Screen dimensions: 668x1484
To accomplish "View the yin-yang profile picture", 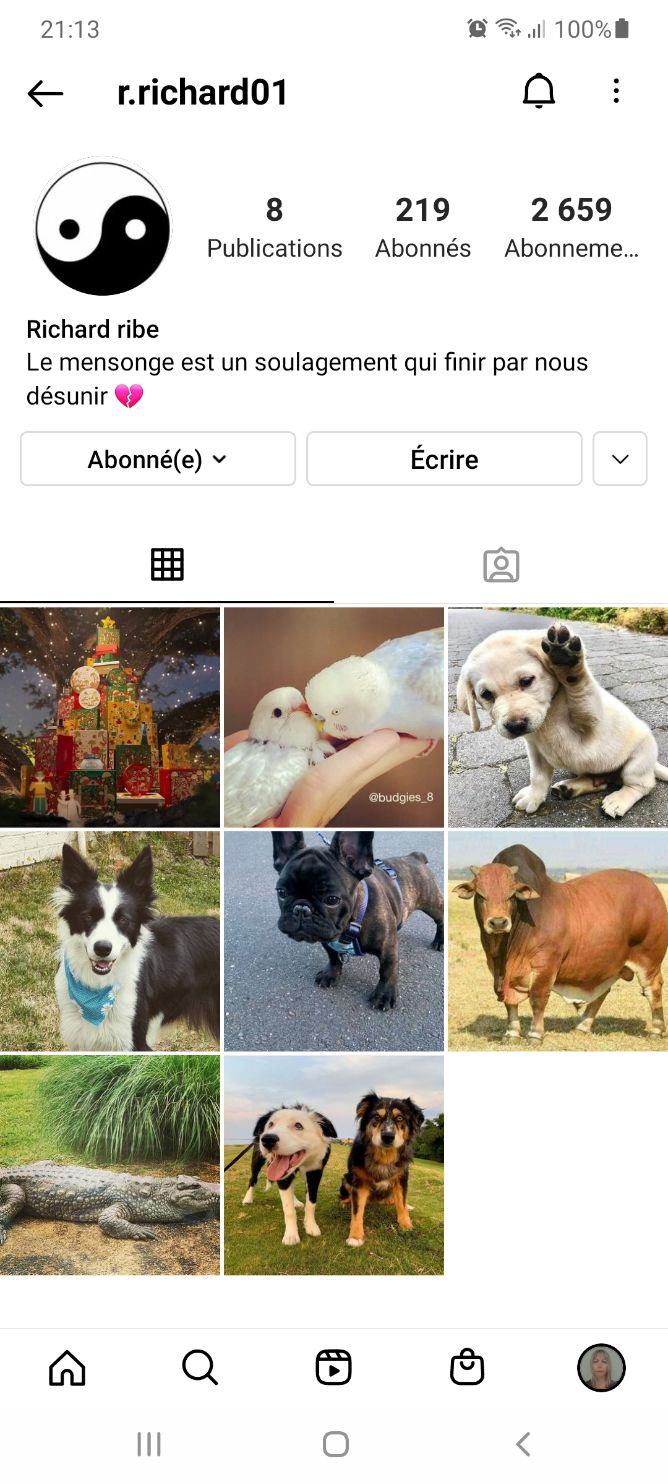I will click(102, 228).
